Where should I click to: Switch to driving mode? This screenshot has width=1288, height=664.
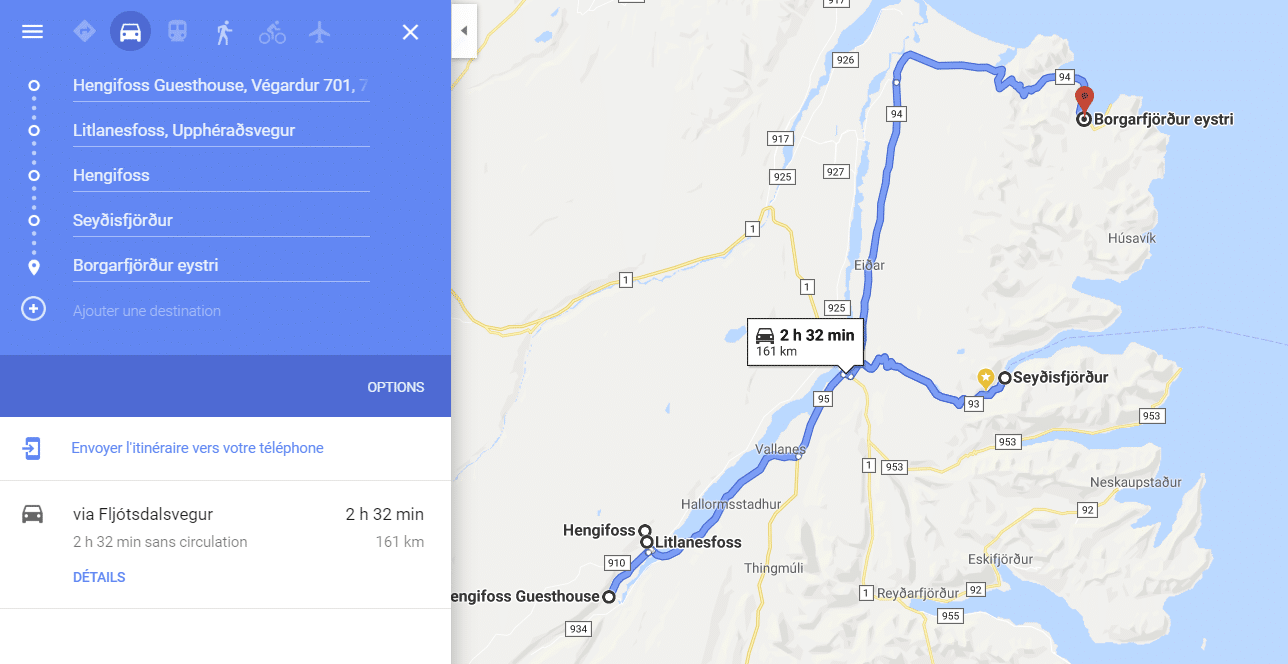click(130, 32)
